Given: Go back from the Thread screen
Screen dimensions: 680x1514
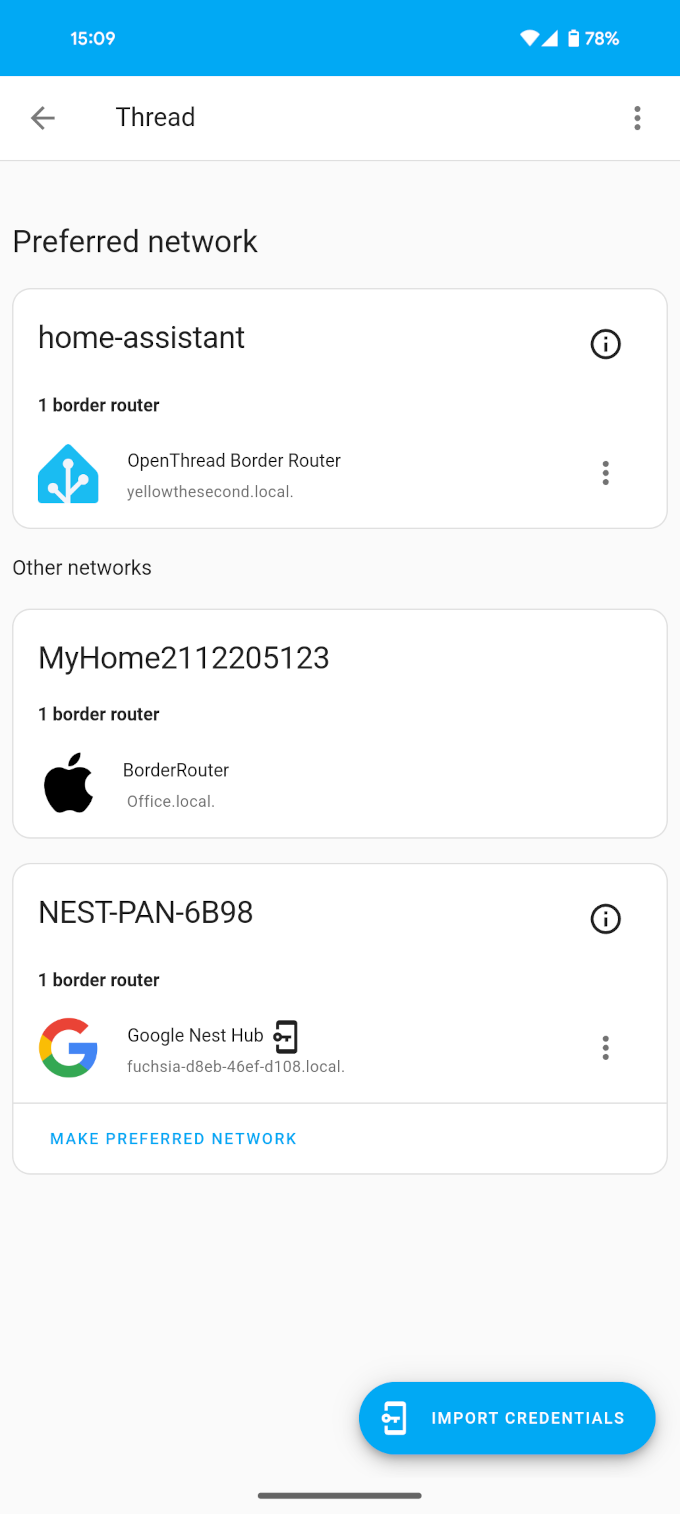Looking at the screenshot, I should [x=42, y=118].
